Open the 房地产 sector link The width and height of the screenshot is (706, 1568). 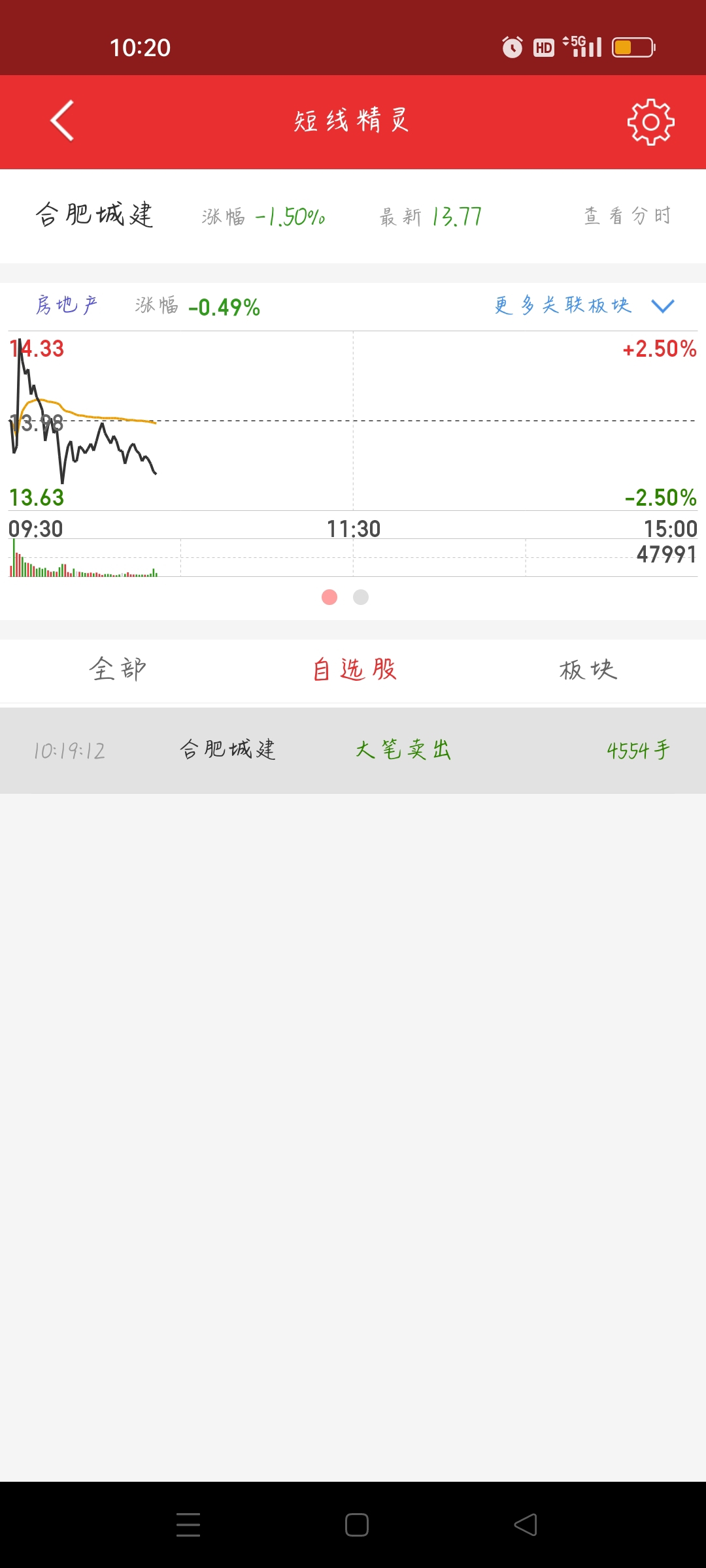coord(67,305)
